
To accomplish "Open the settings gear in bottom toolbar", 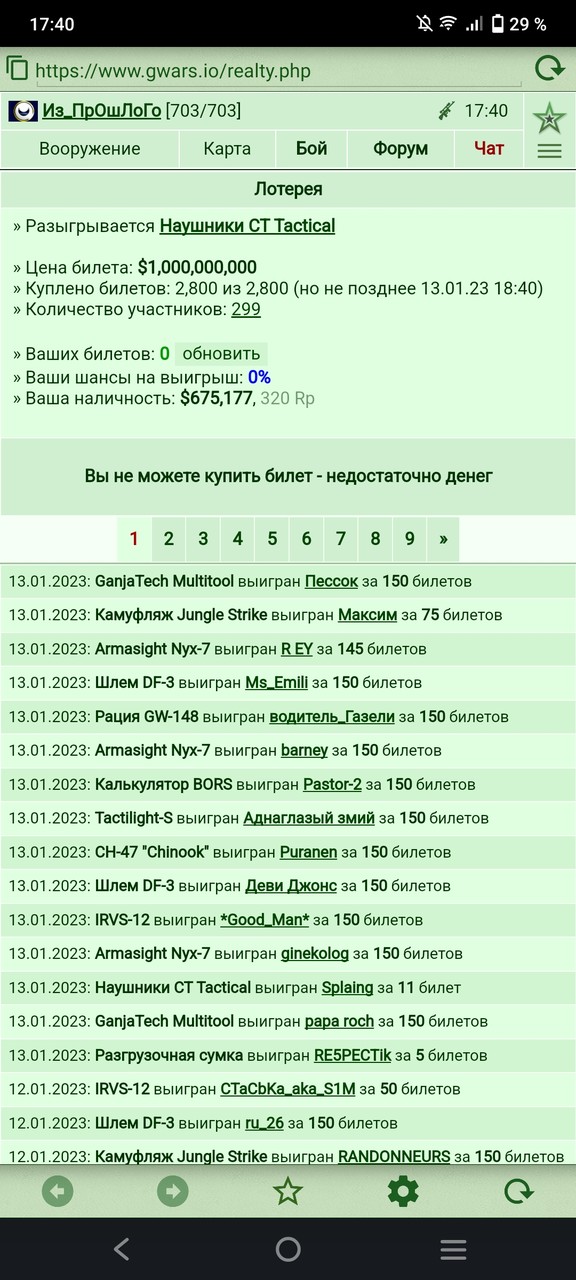I will [403, 1191].
